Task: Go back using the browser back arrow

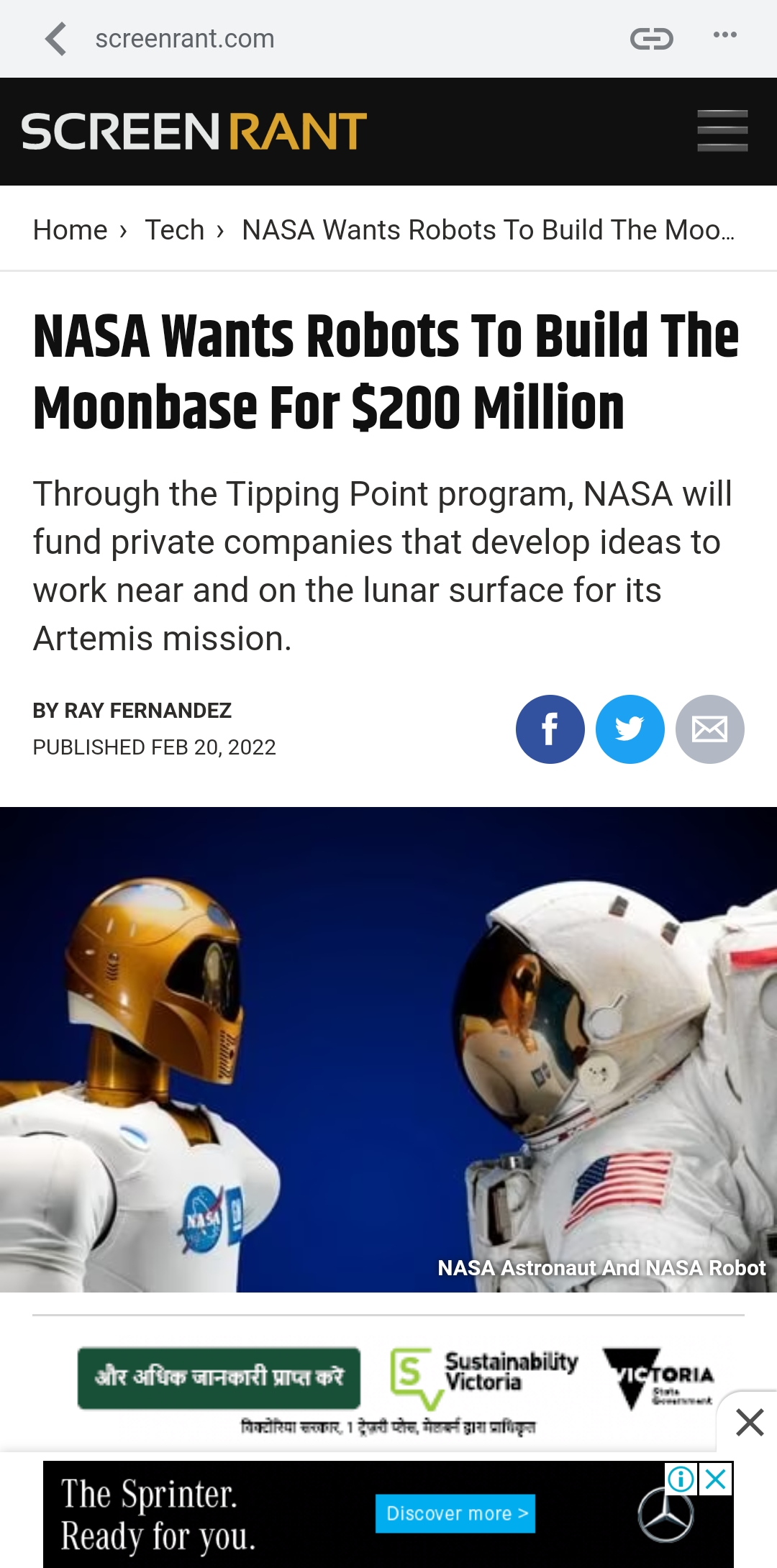Action: (x=56, y=39)
